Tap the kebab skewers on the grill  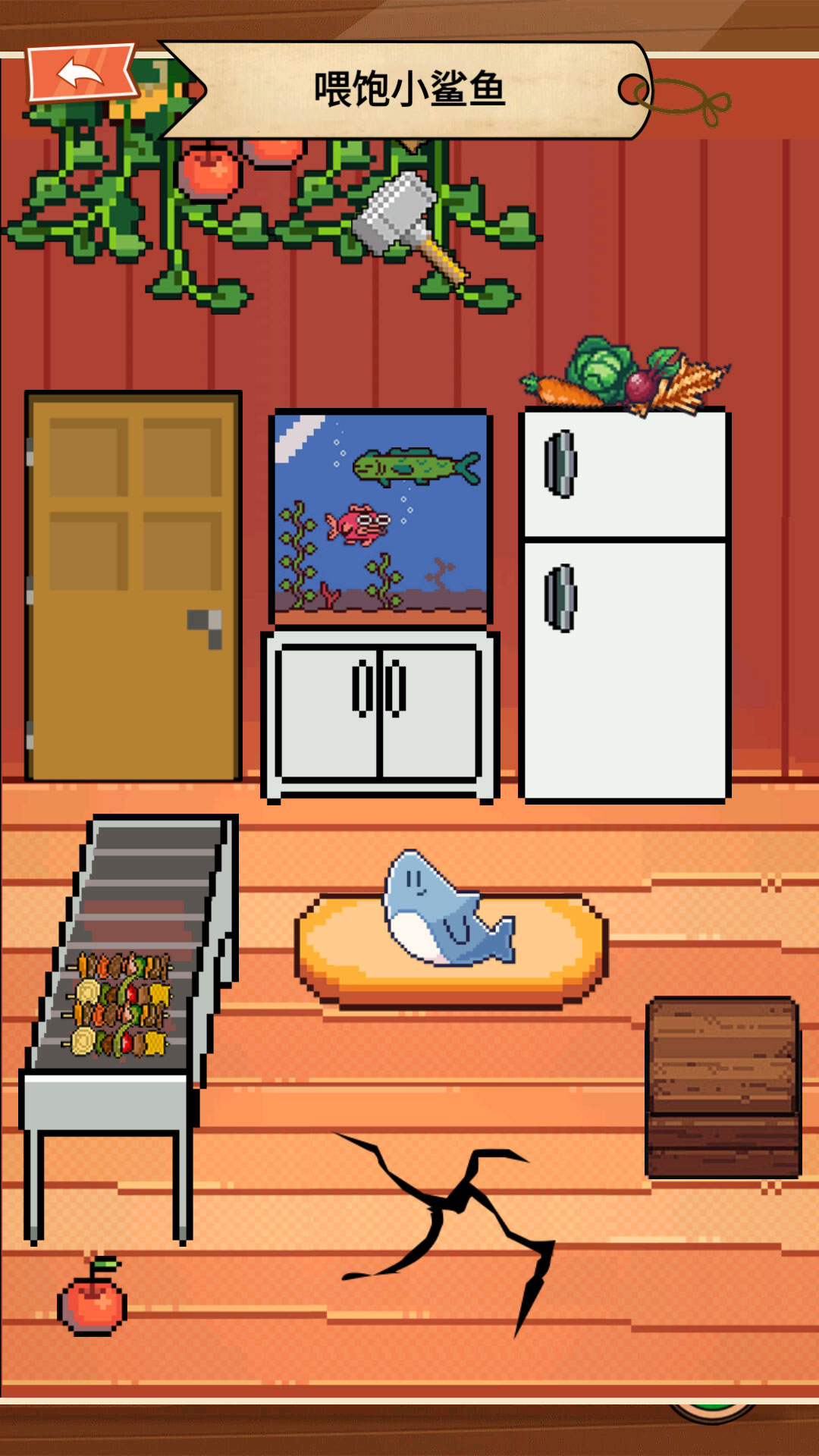click(118, 1004)
